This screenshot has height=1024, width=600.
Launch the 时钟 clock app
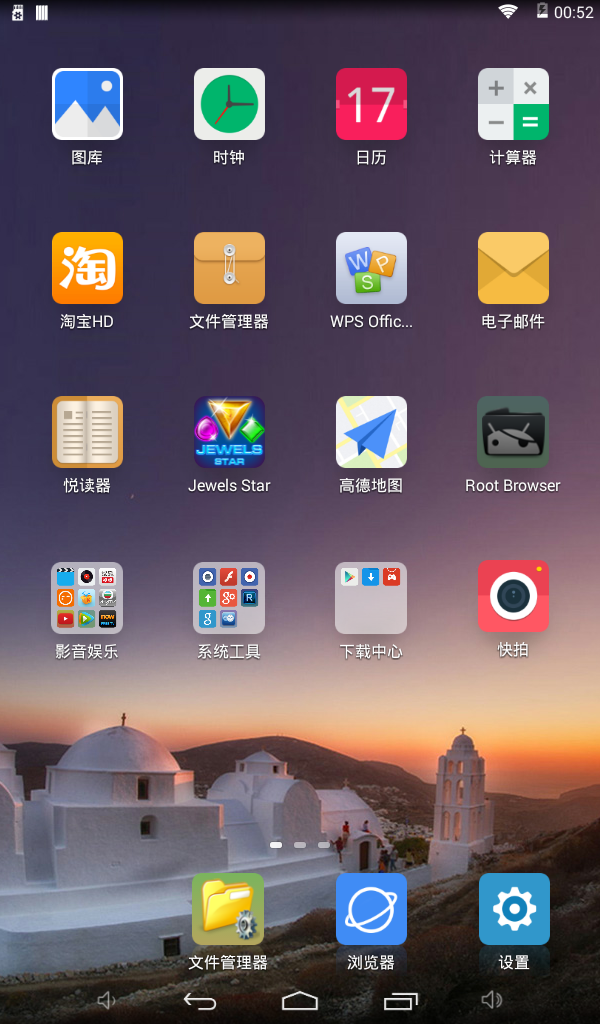(229, 104)
